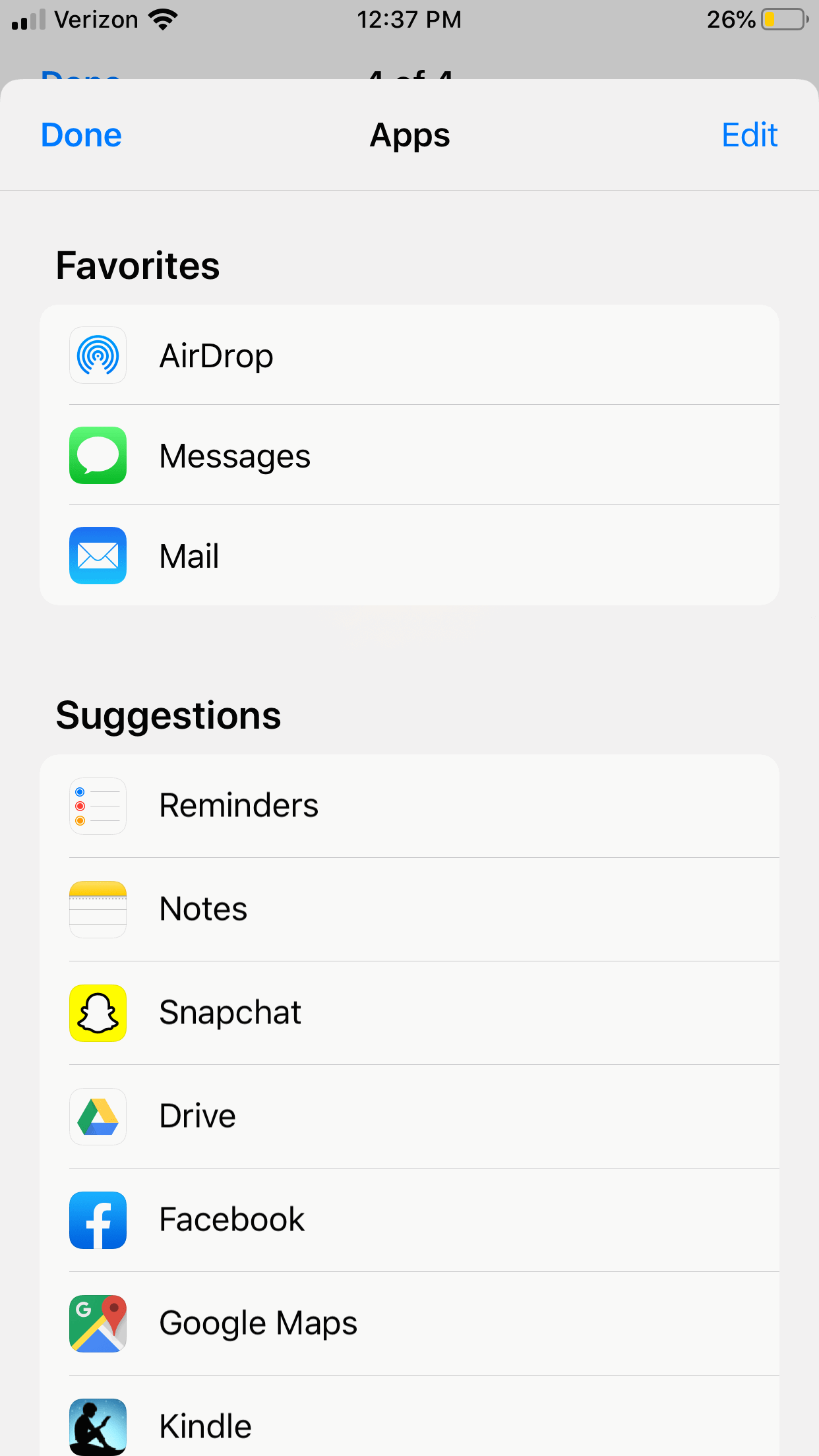The width and height of the screenshot is (819, 1456).
Task: Tap Done to close the Apps sheet
Action: point(81,135)
